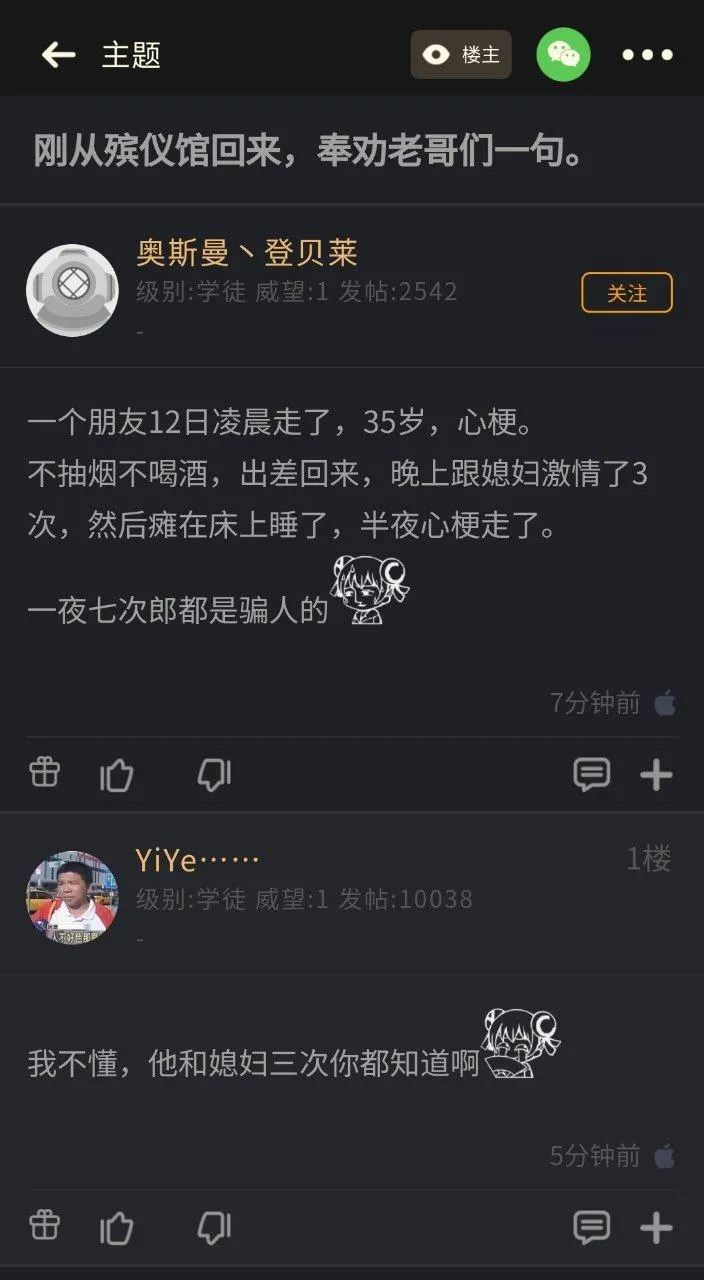Screen dimensions: 704x1280
Task: Dislike the reply from YiYe……
Action: tap(214, 1227)
